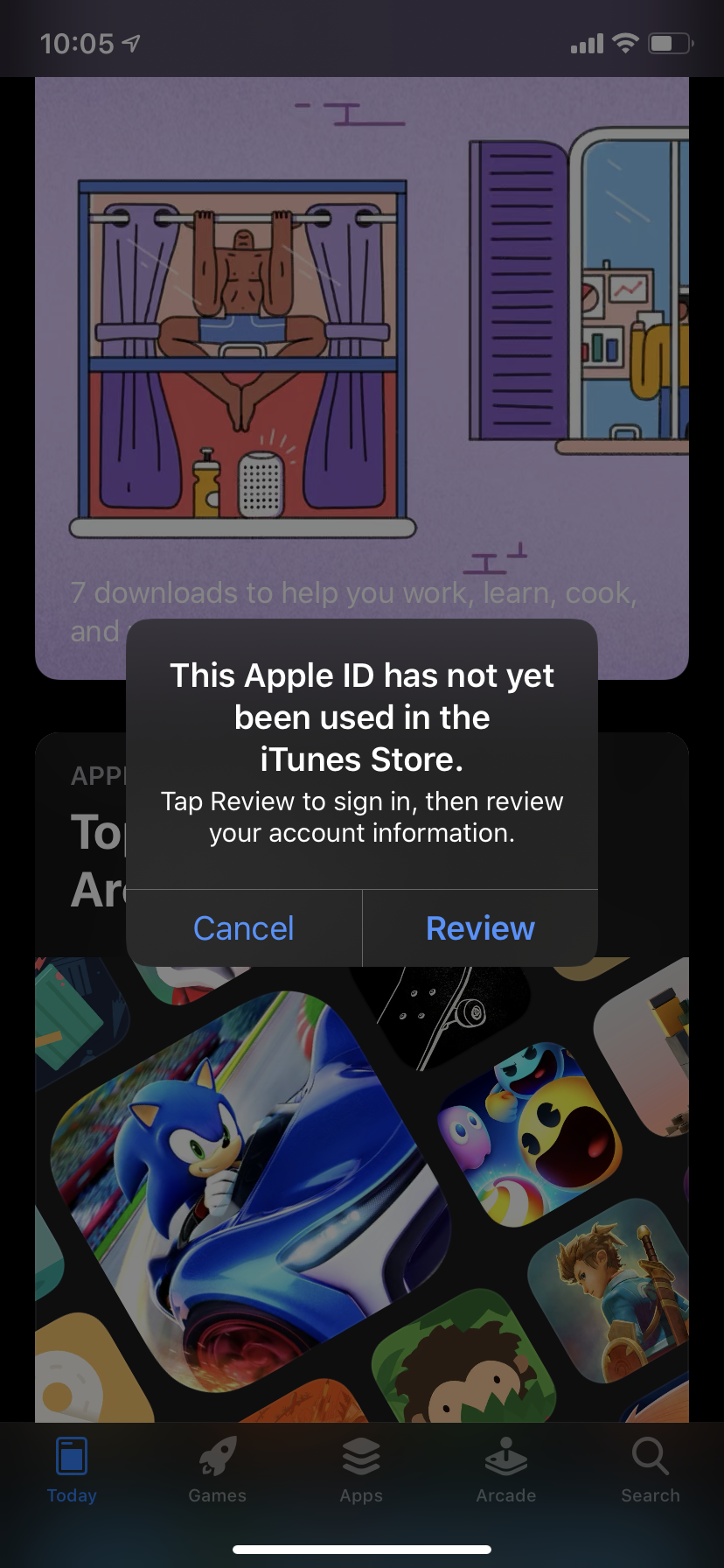Open the Games tab

click(217, 1470)
